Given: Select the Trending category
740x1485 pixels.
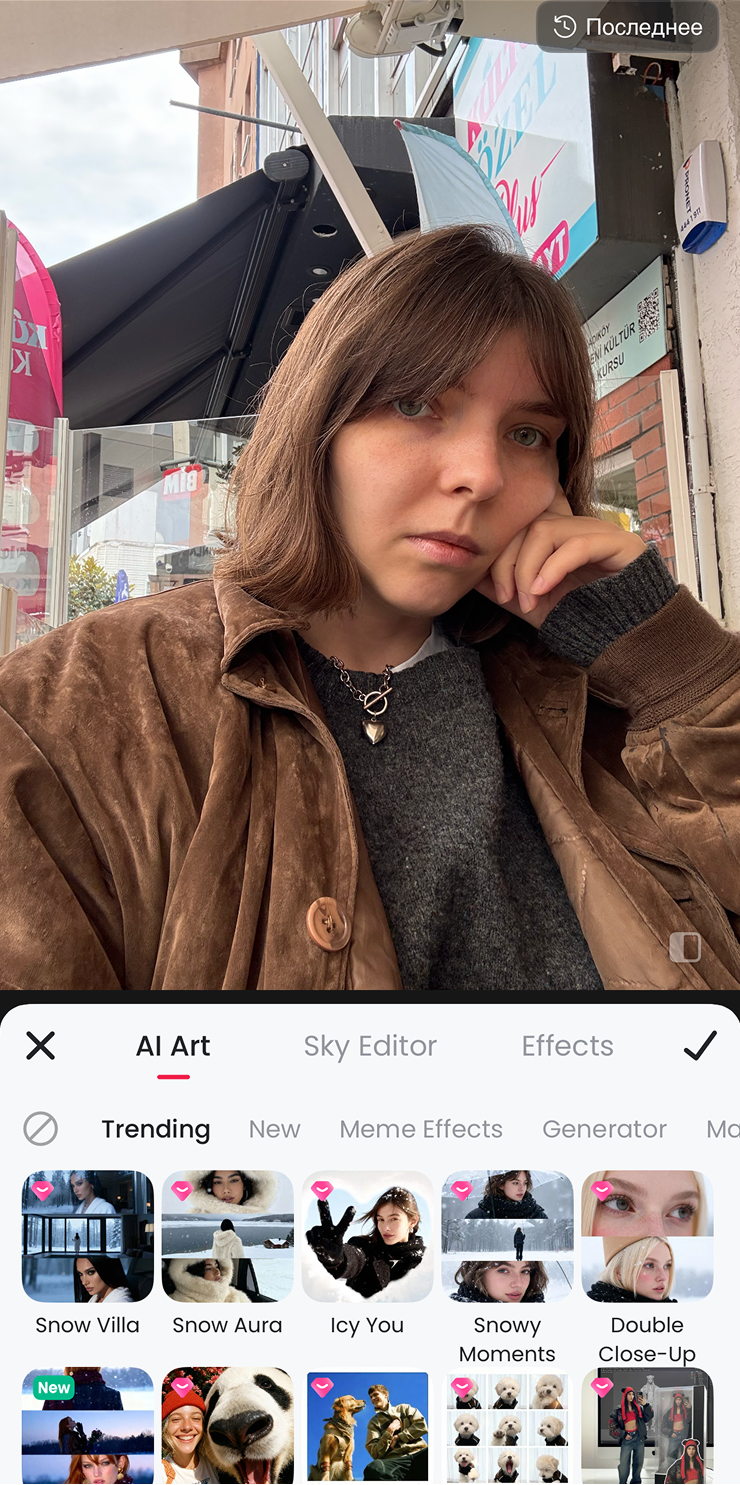Looking at the screenshot, I should coord(156,1129).
